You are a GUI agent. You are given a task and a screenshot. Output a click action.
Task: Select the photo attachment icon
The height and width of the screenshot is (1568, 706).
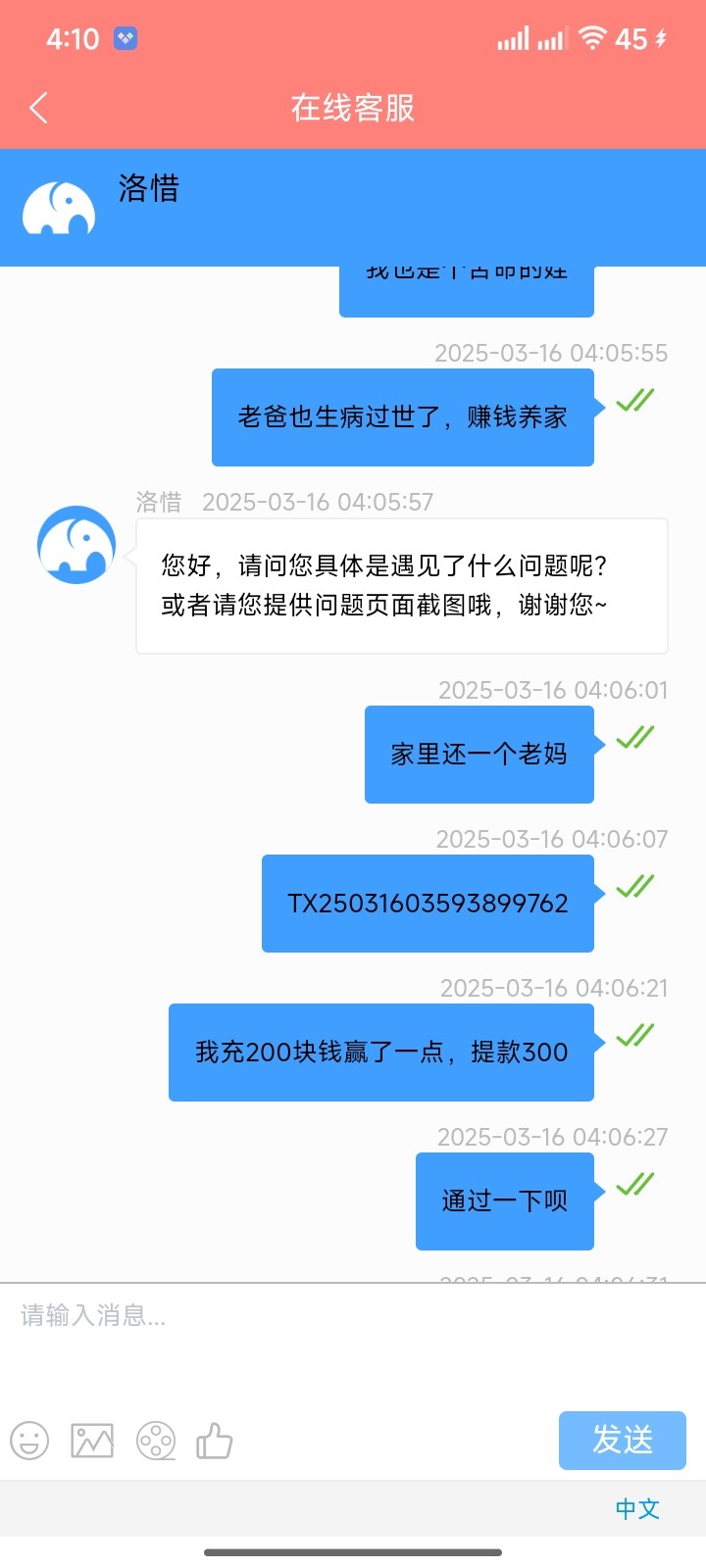point(91,1441)
